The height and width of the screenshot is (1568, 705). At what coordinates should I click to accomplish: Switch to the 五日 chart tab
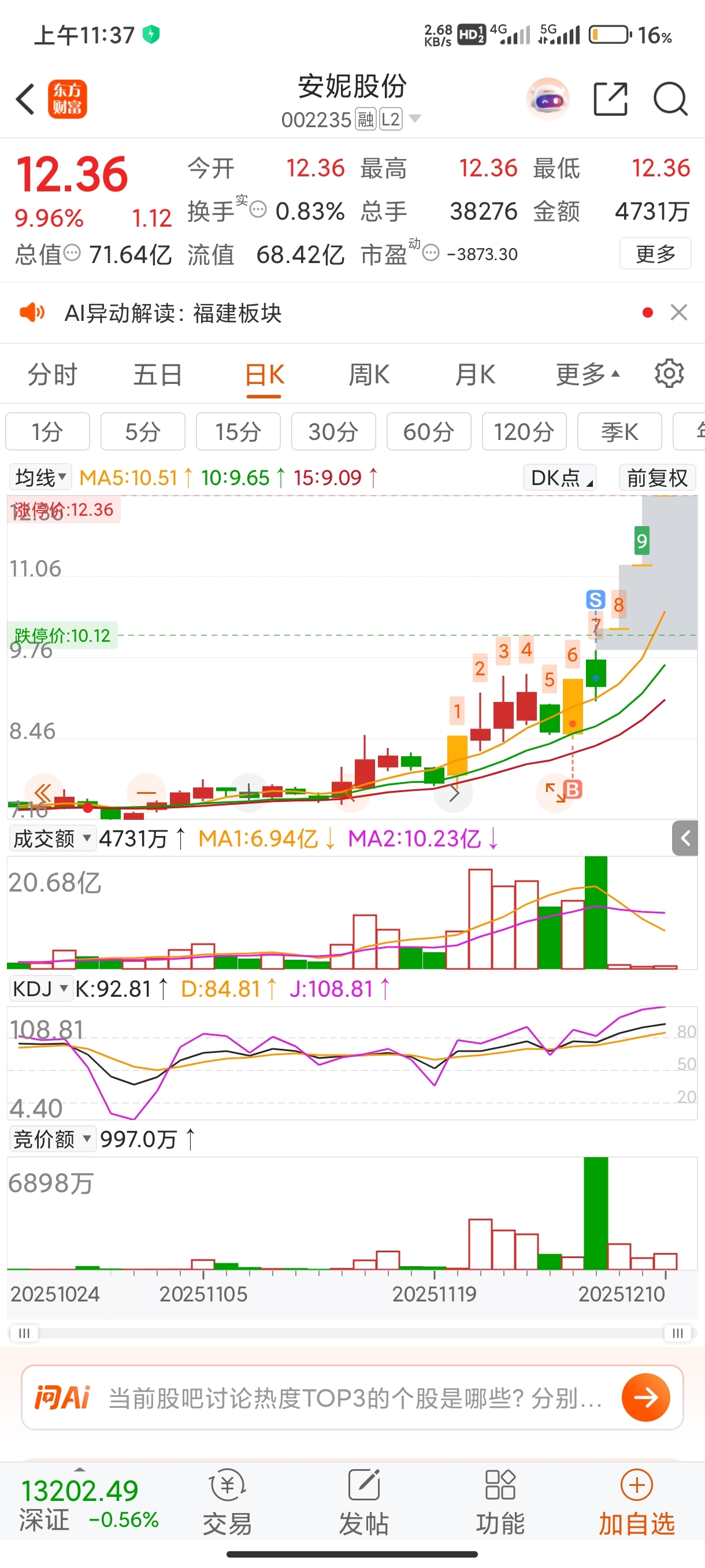[x=158, y=374]
